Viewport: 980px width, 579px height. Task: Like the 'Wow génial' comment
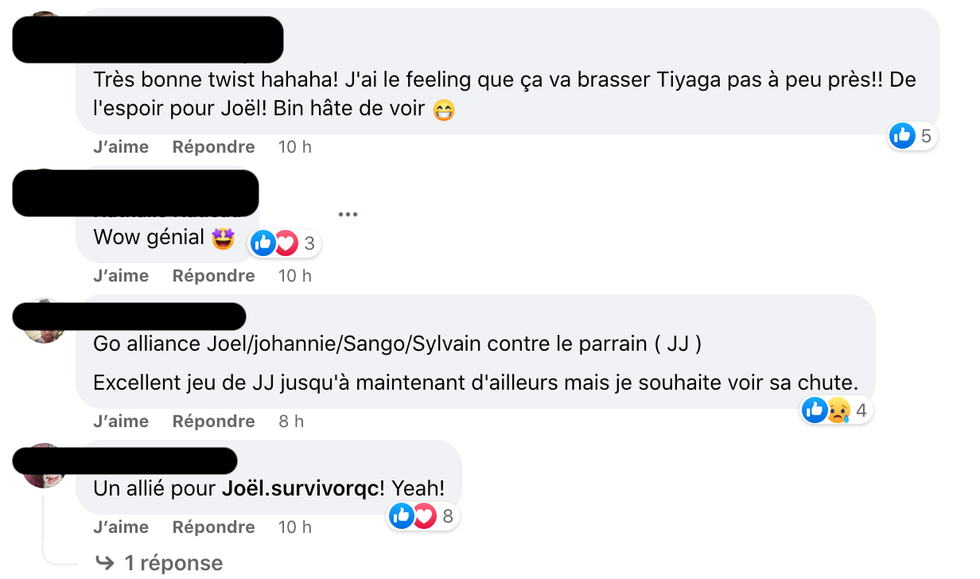tap(120, 276)
